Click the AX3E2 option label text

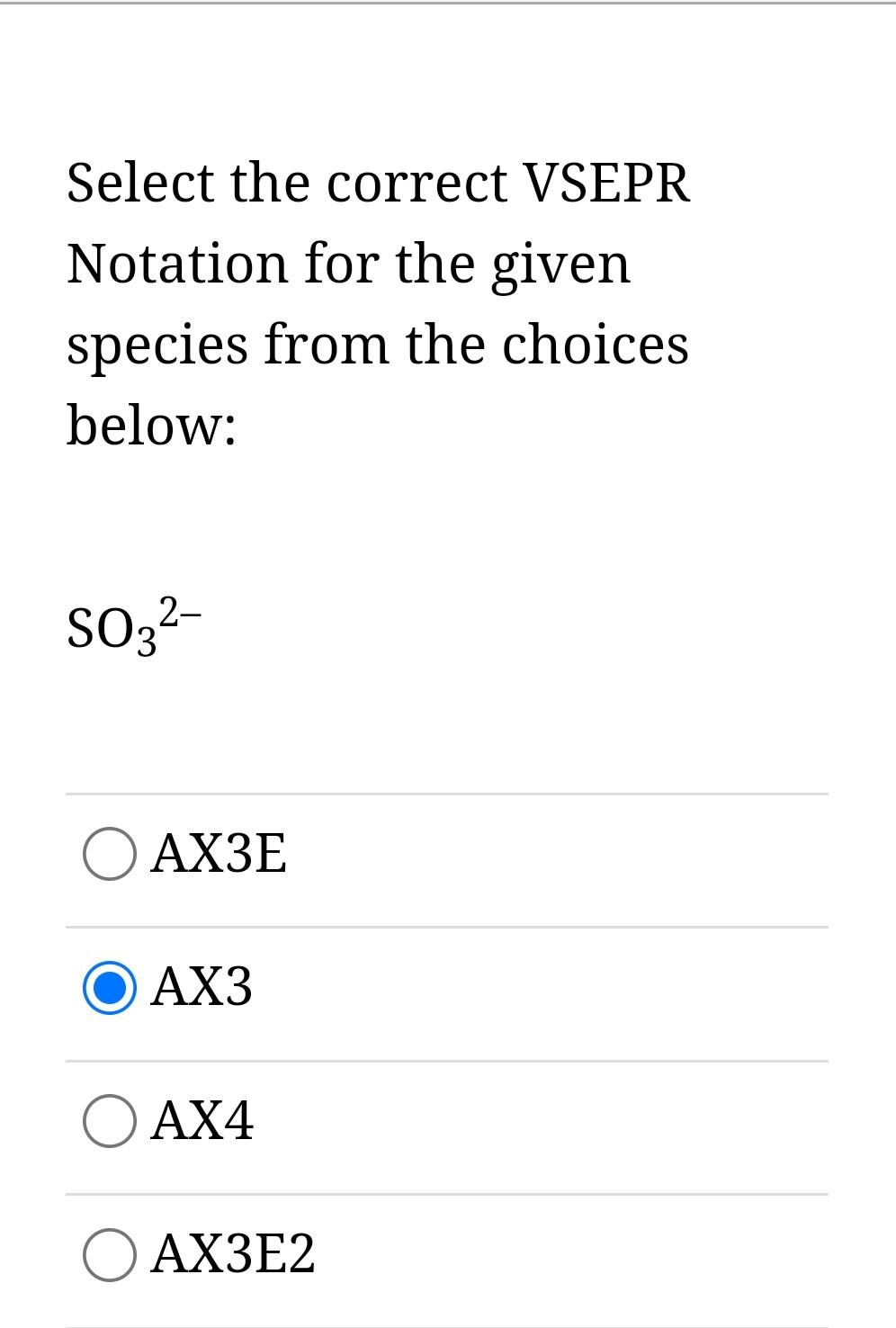click(232, 1253)
